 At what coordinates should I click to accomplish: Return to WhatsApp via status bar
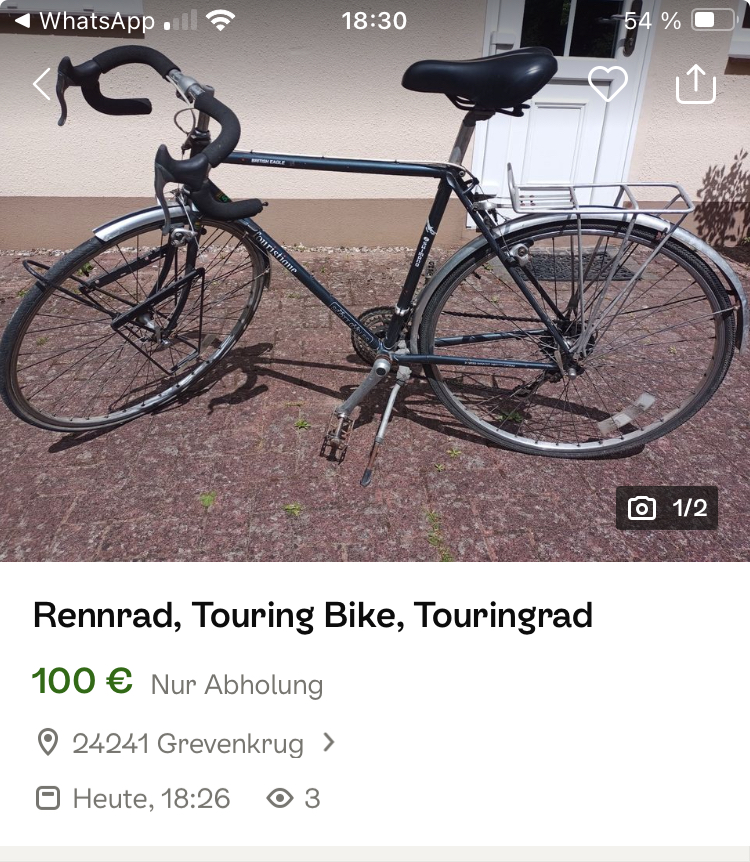(84, 21)
